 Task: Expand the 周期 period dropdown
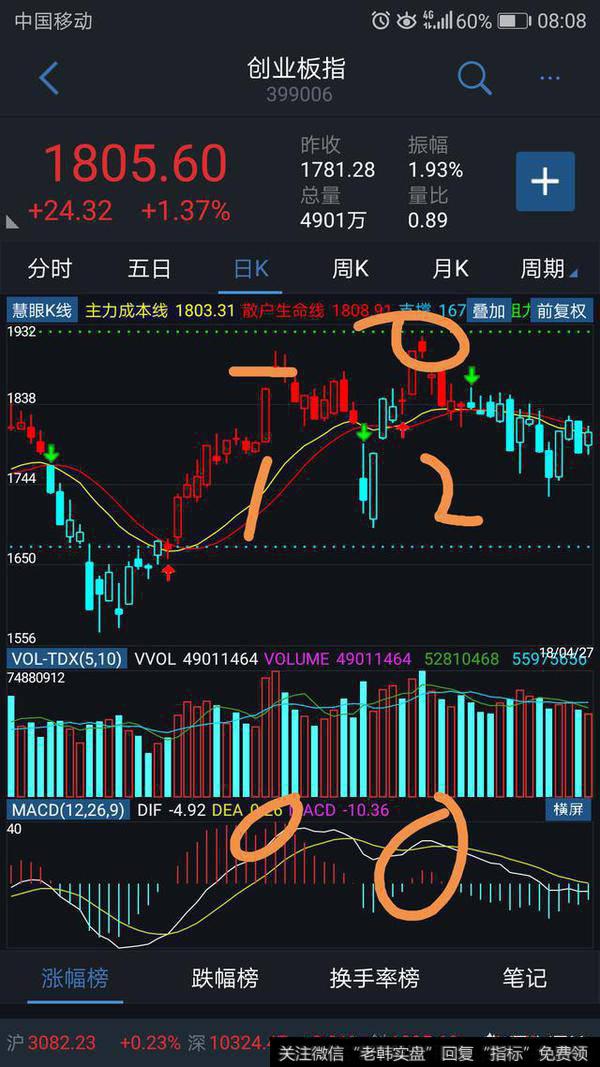pyautogui.click(x=548, y=269)
